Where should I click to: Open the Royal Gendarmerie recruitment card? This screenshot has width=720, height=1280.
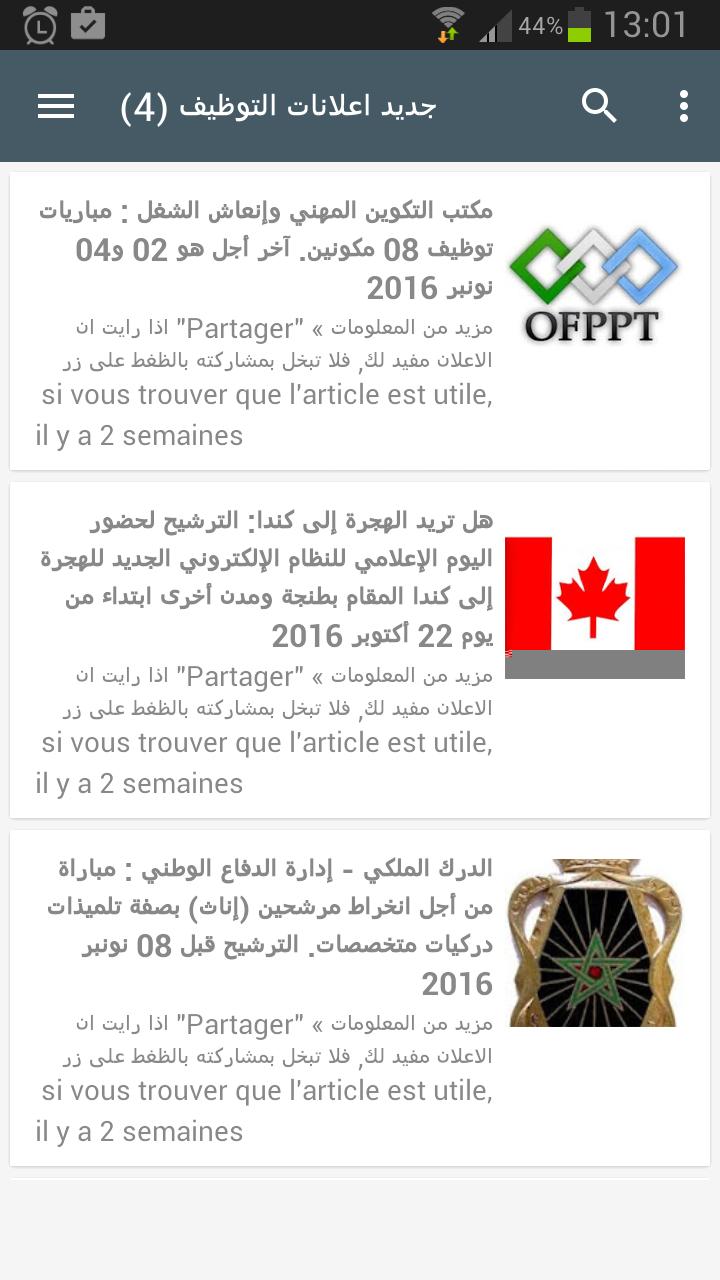360,997
